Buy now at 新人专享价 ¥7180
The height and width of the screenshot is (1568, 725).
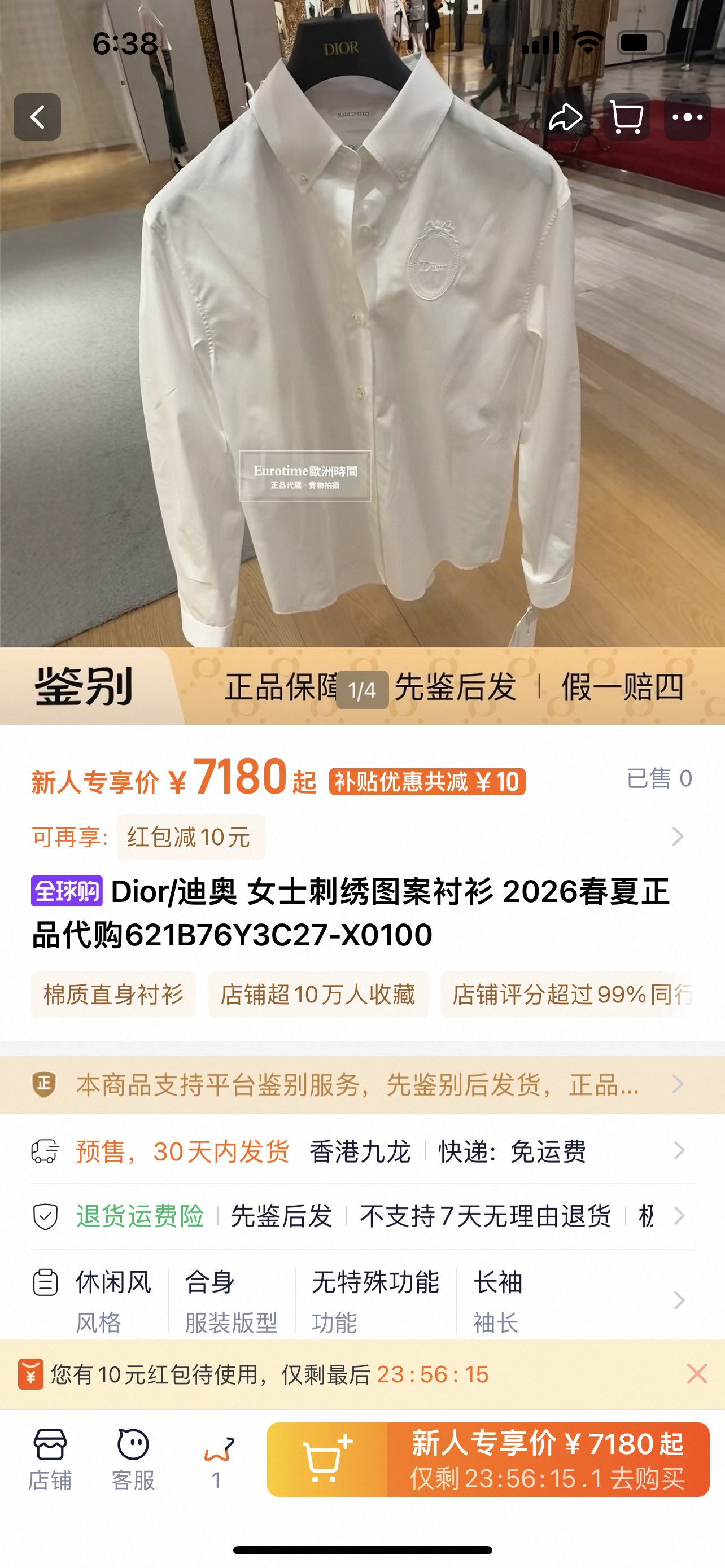click(547, 1459)
